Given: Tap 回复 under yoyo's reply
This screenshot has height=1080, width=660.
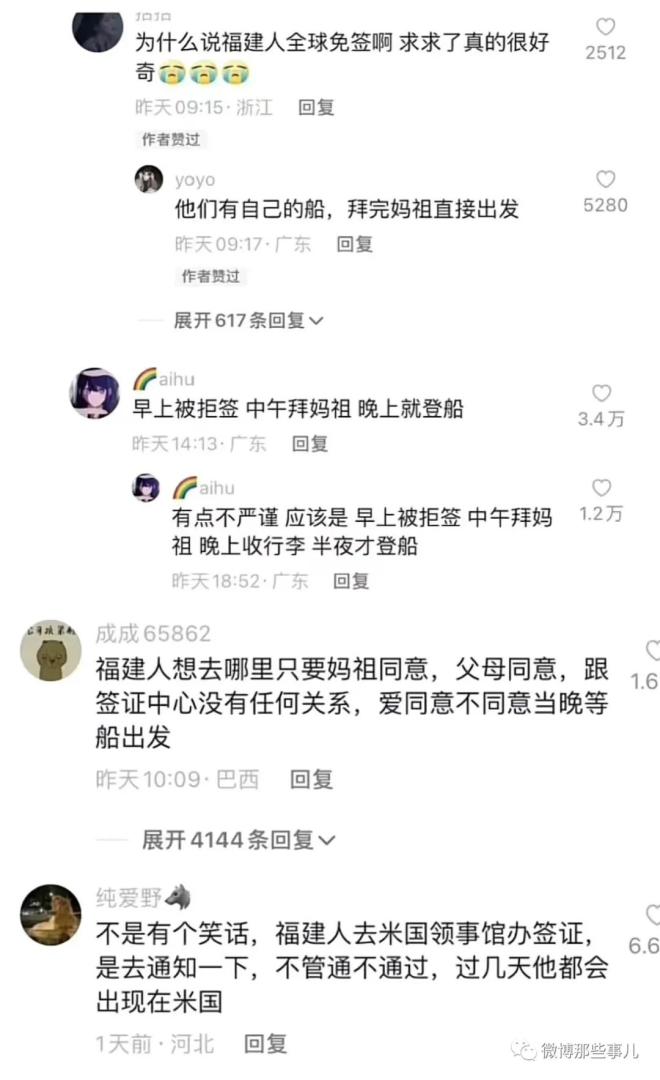Looking at the screenshot, I should (x=354, y=243).
